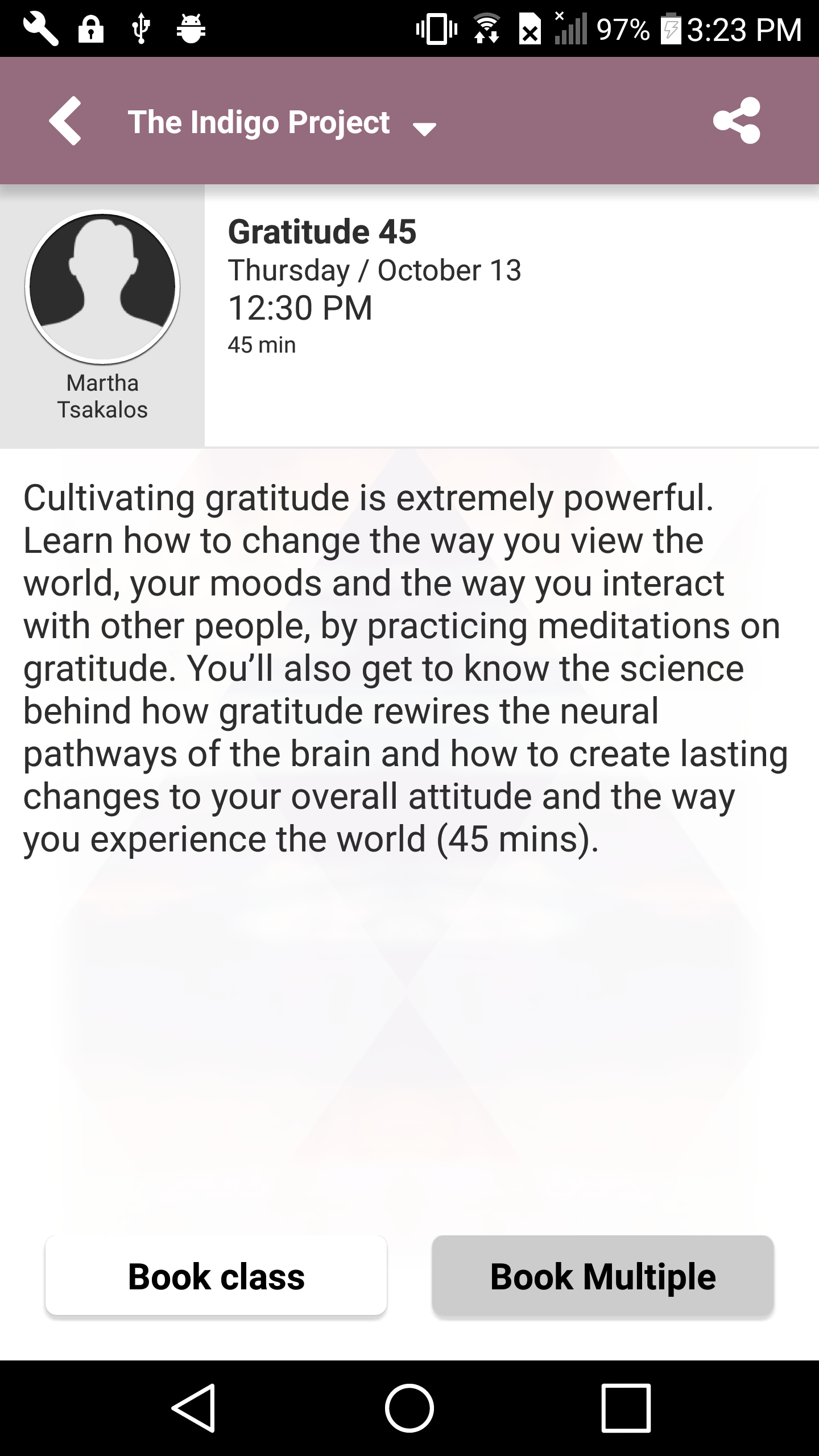Tap the system home button
The image size is (819, 1456).
[409, 1408]
